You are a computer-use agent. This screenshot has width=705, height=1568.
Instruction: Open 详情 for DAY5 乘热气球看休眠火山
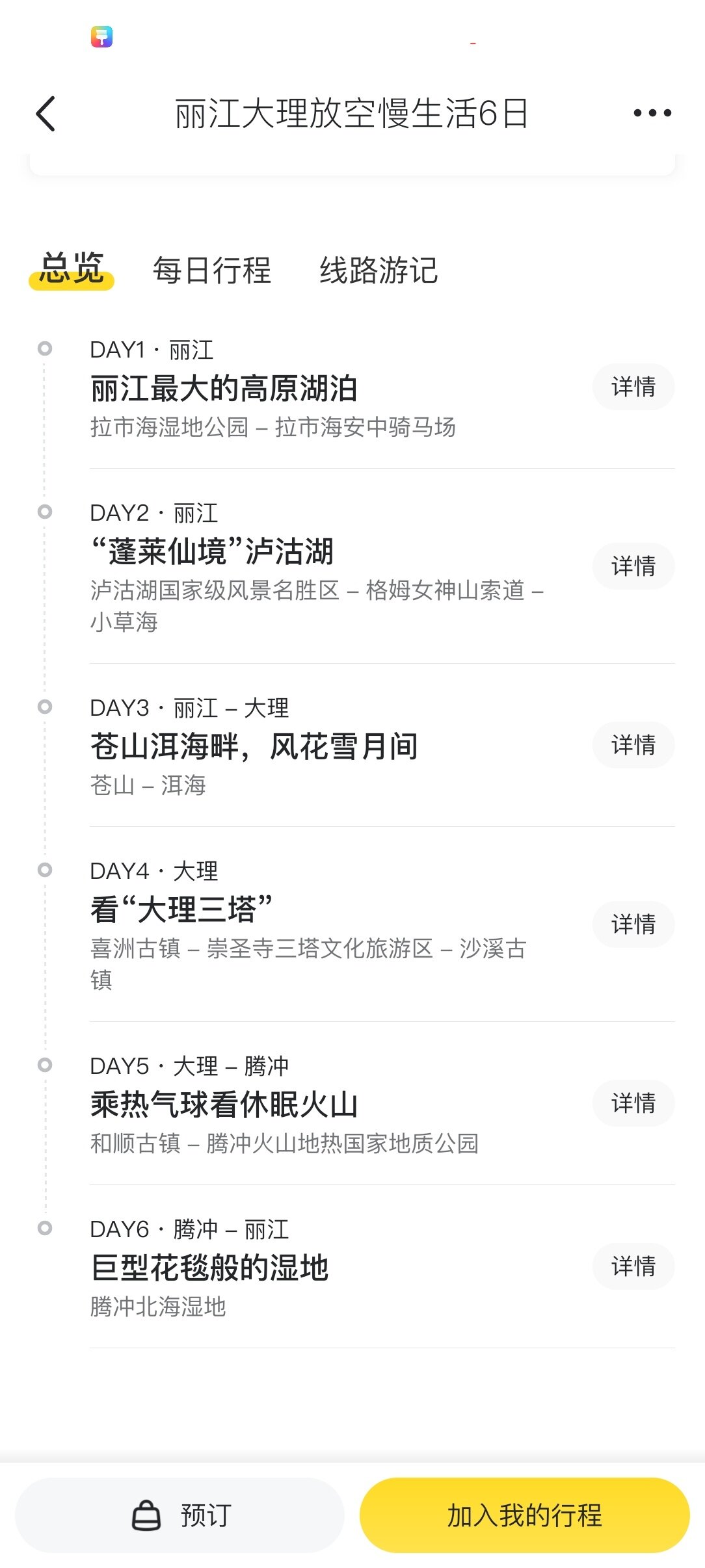[x=633, y=1103]
